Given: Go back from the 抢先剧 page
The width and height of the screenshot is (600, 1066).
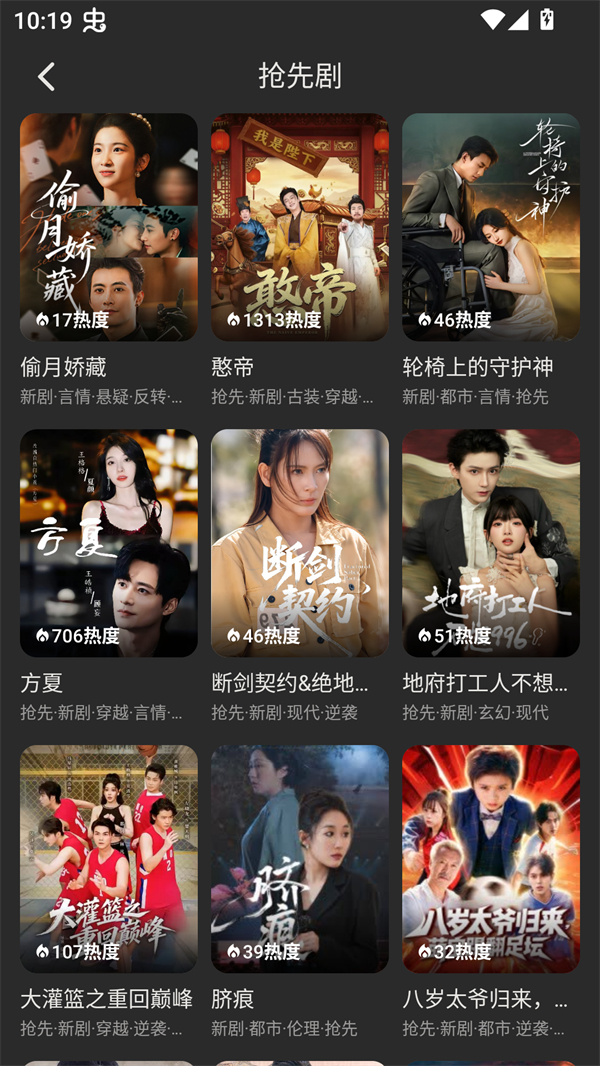Looking at the screenshot, I should pyautogui.click(x=46, y=76).
